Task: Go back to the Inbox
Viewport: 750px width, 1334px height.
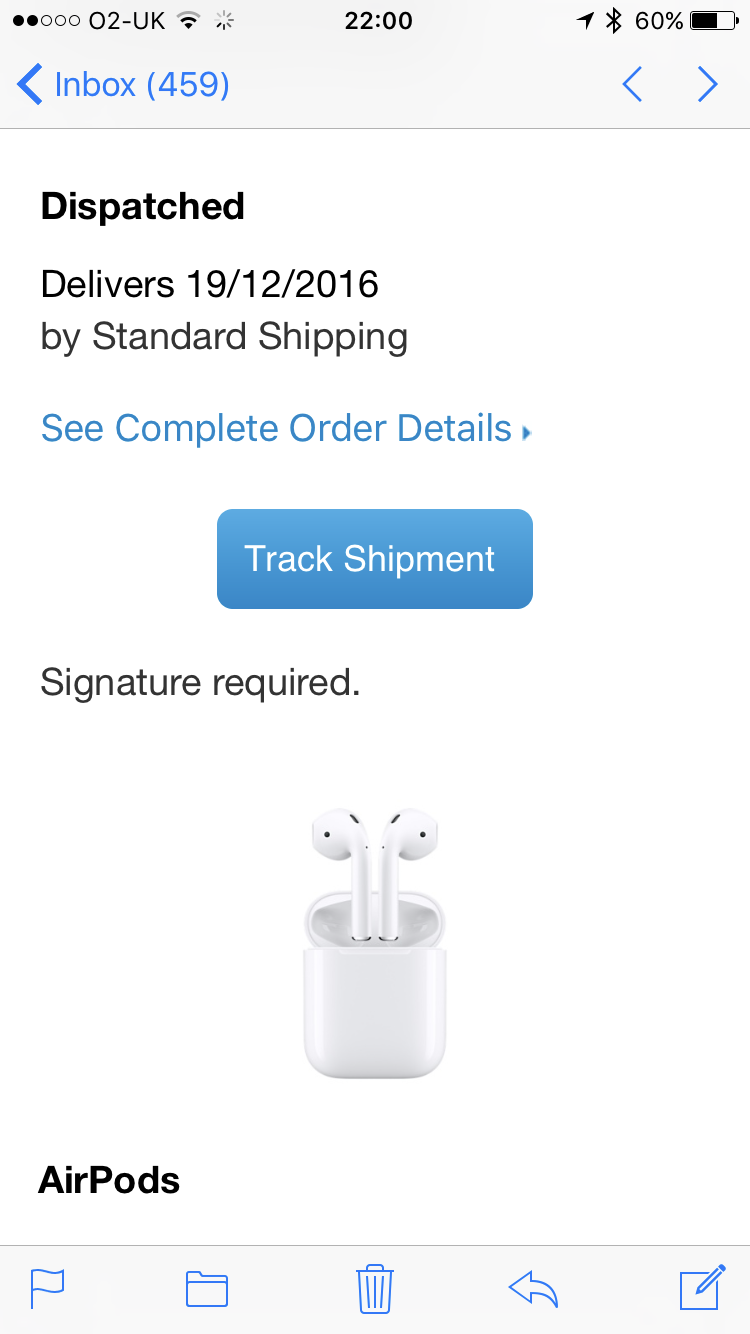Action: (123, 85)
